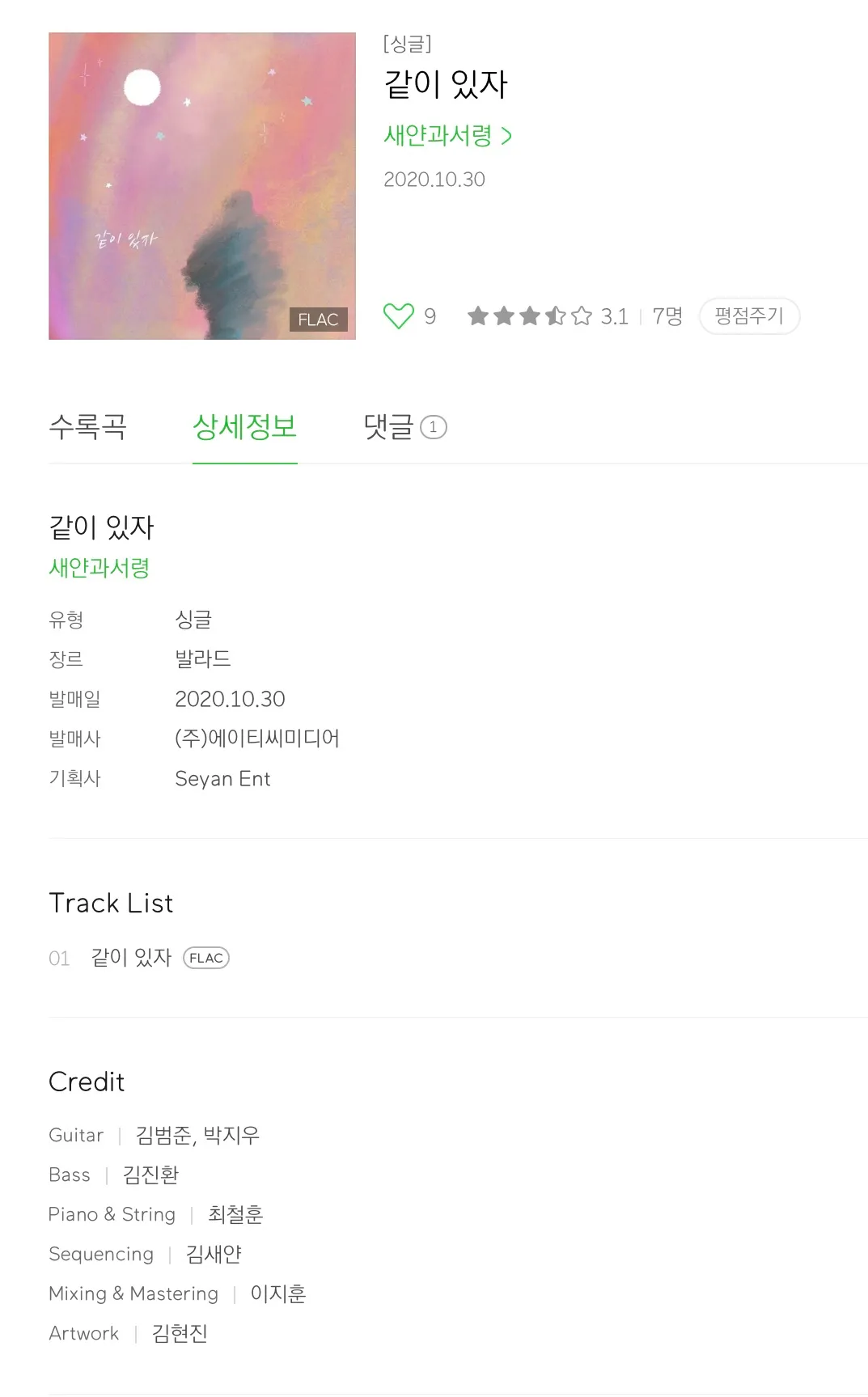Screen dimensions: 868x1397
Task: Open the album cover artwork
Action: [201, 185]
